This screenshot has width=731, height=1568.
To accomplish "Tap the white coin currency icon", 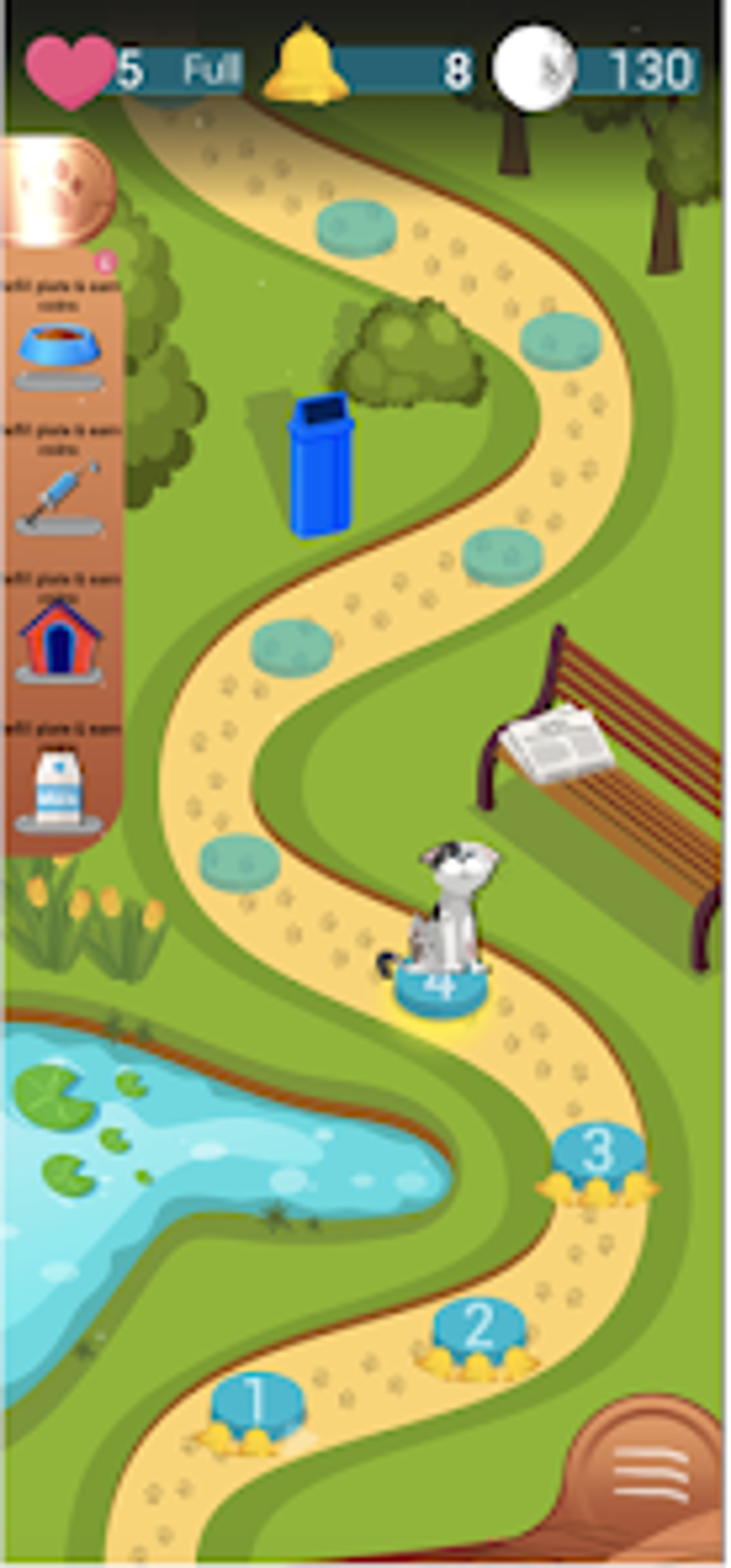I will (x=534, y=68).
